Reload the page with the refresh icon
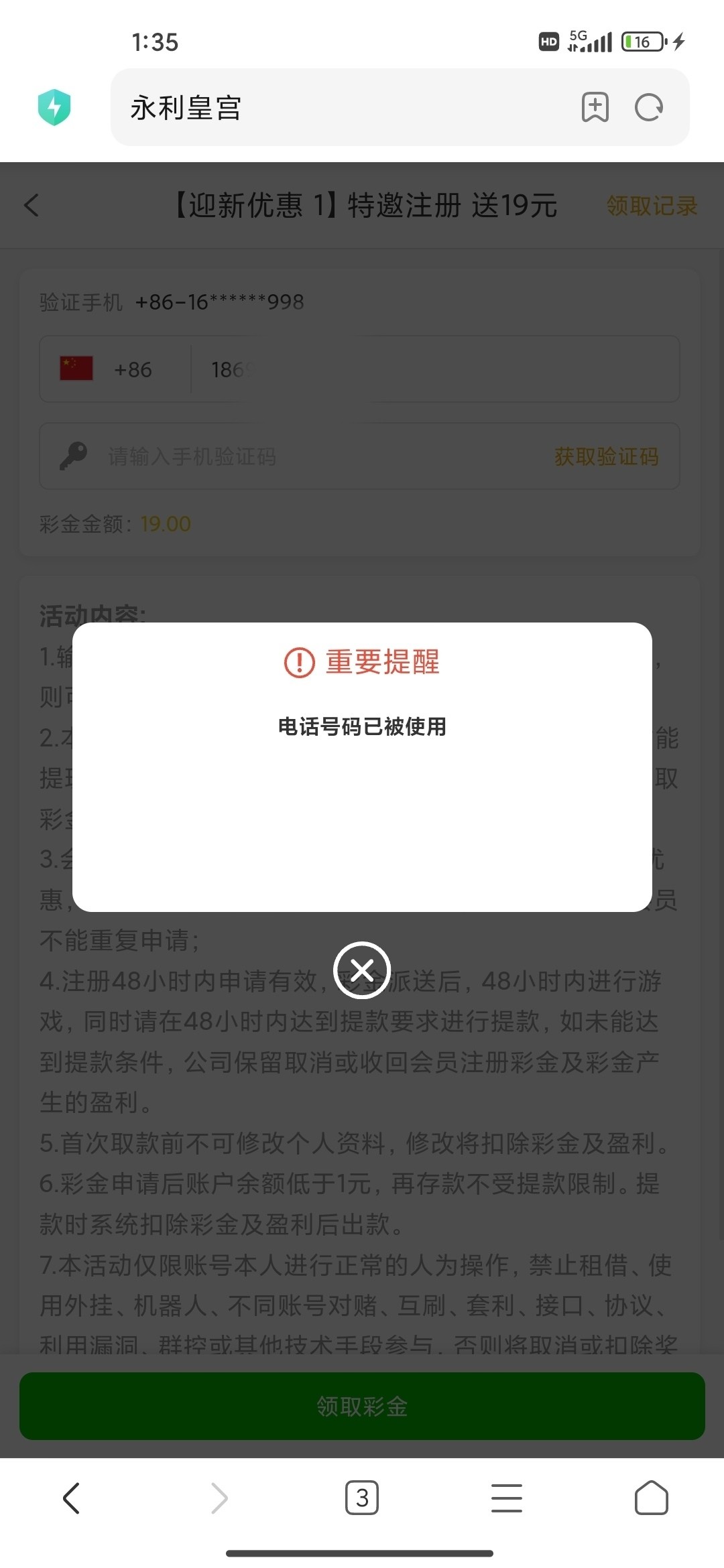 (x=648, y=107)
